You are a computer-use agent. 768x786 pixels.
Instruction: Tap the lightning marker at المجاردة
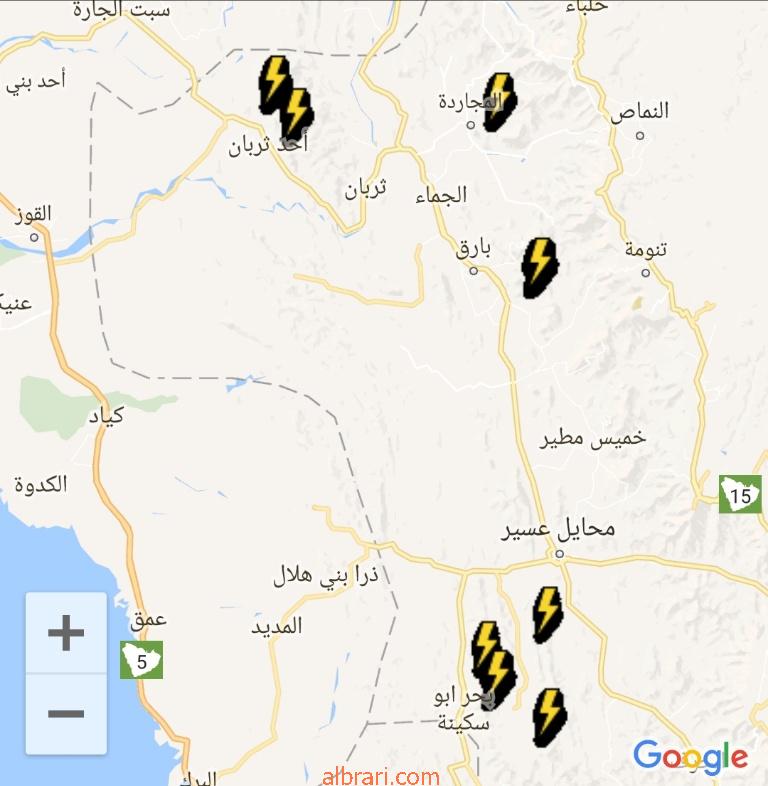498,102
